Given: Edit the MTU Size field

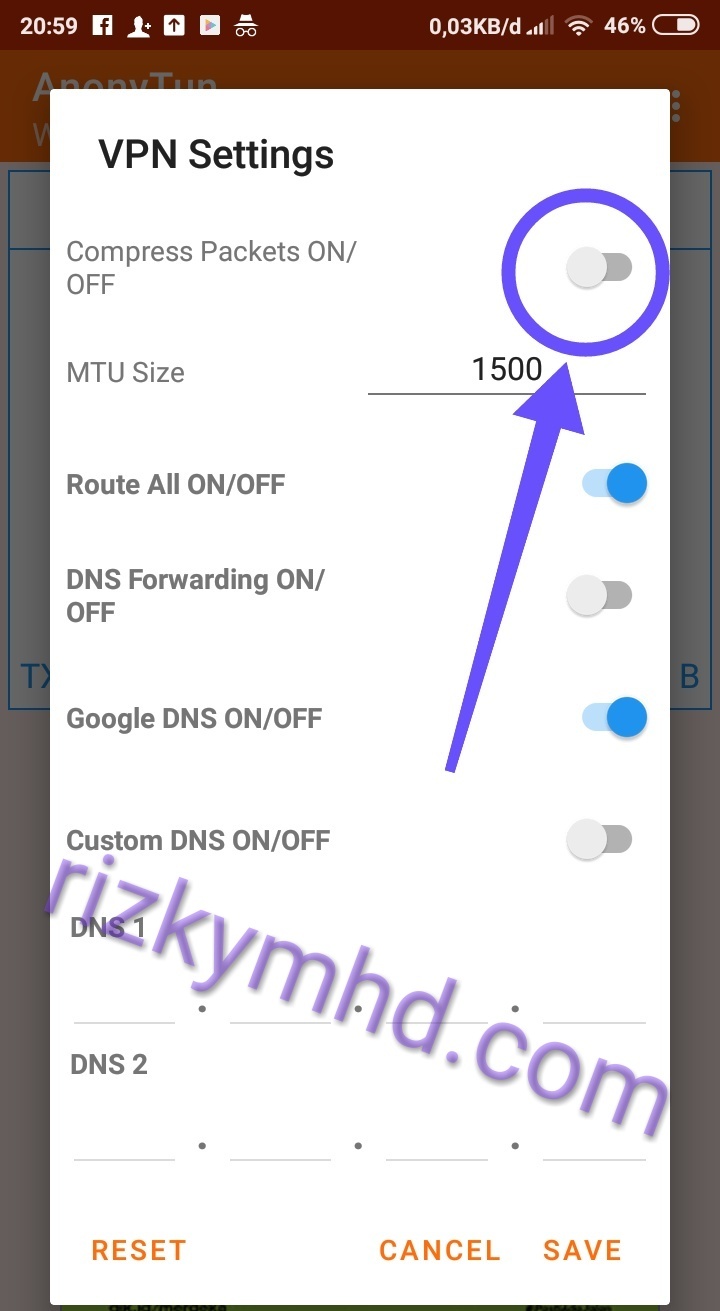Looking at the screenshot, I should point(506,371).
